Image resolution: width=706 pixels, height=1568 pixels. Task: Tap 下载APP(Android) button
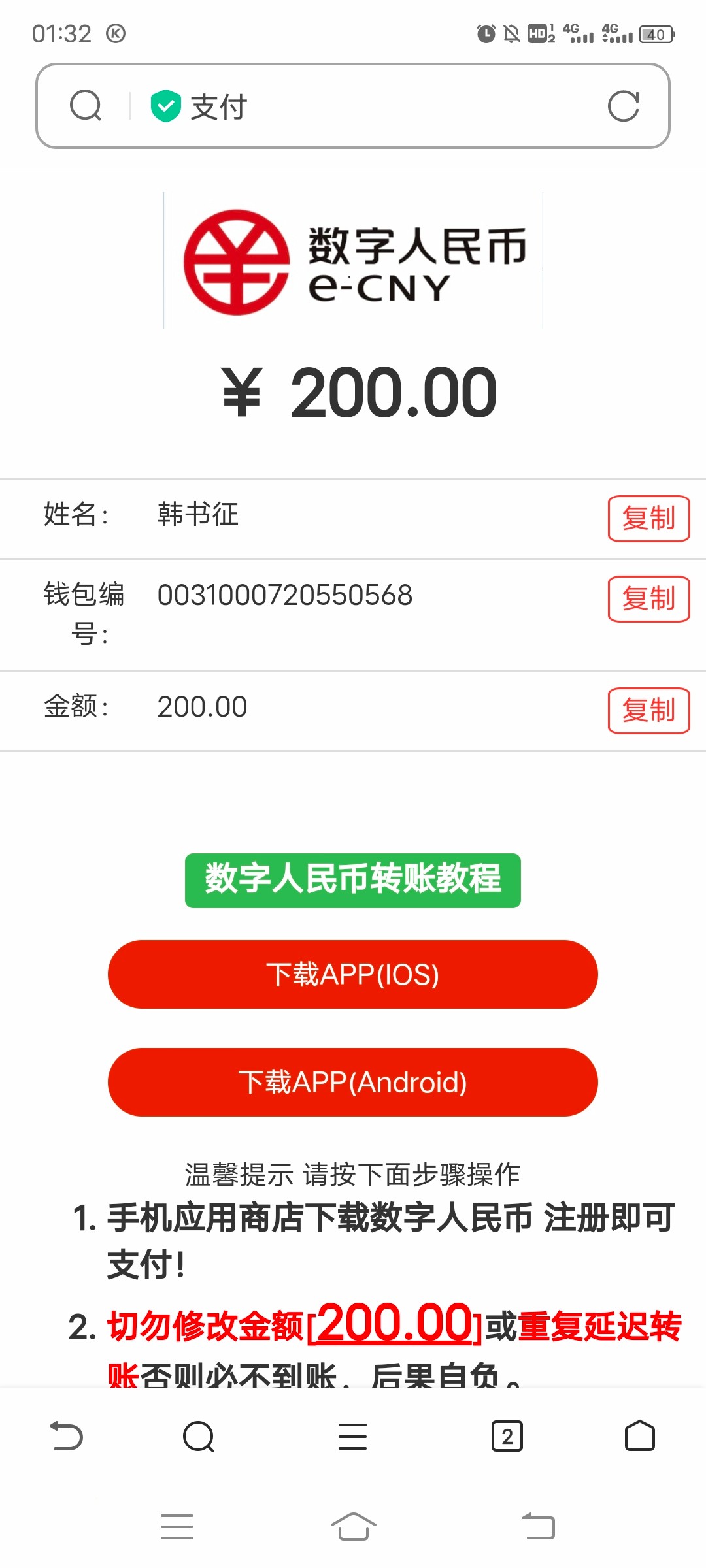click(x=353, y=1082)
